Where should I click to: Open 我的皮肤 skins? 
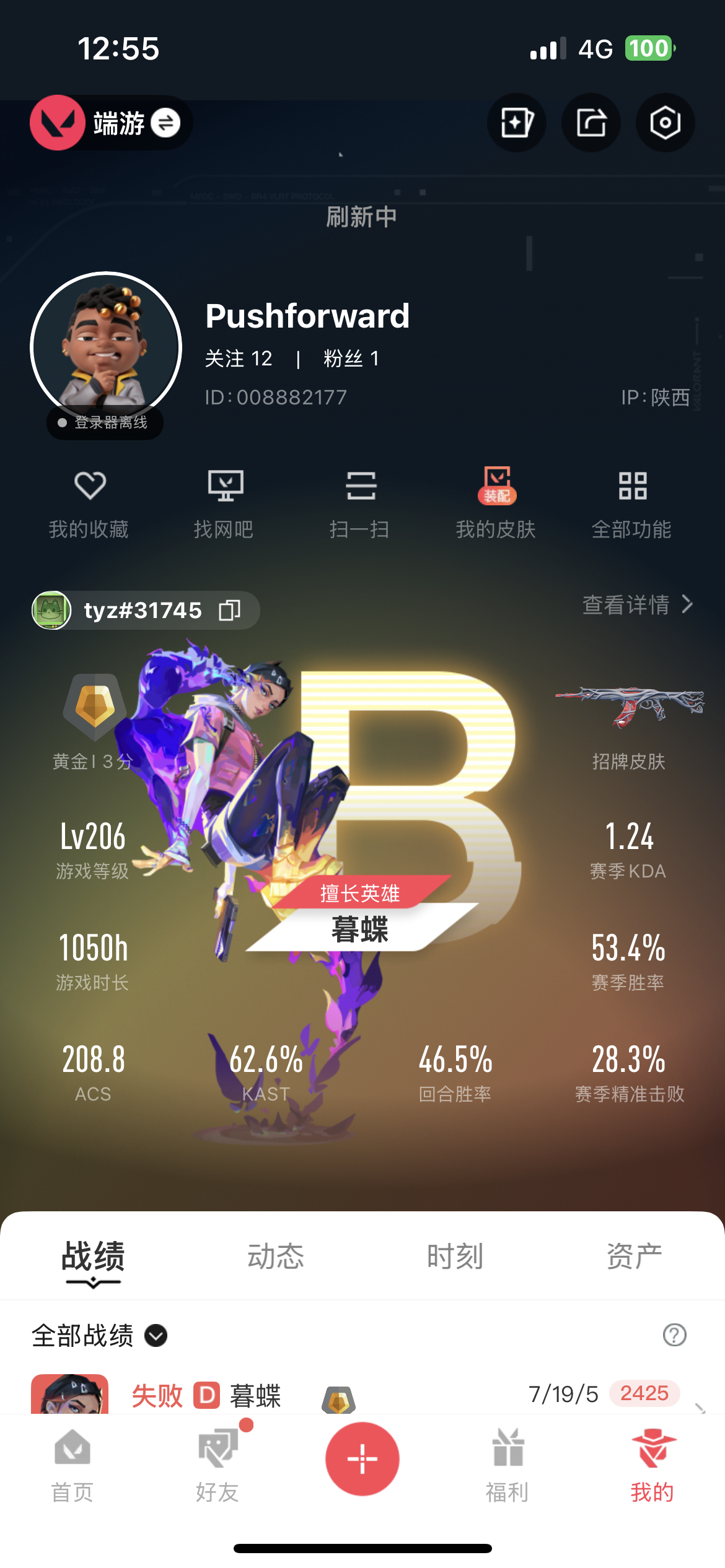click(496, 503)
